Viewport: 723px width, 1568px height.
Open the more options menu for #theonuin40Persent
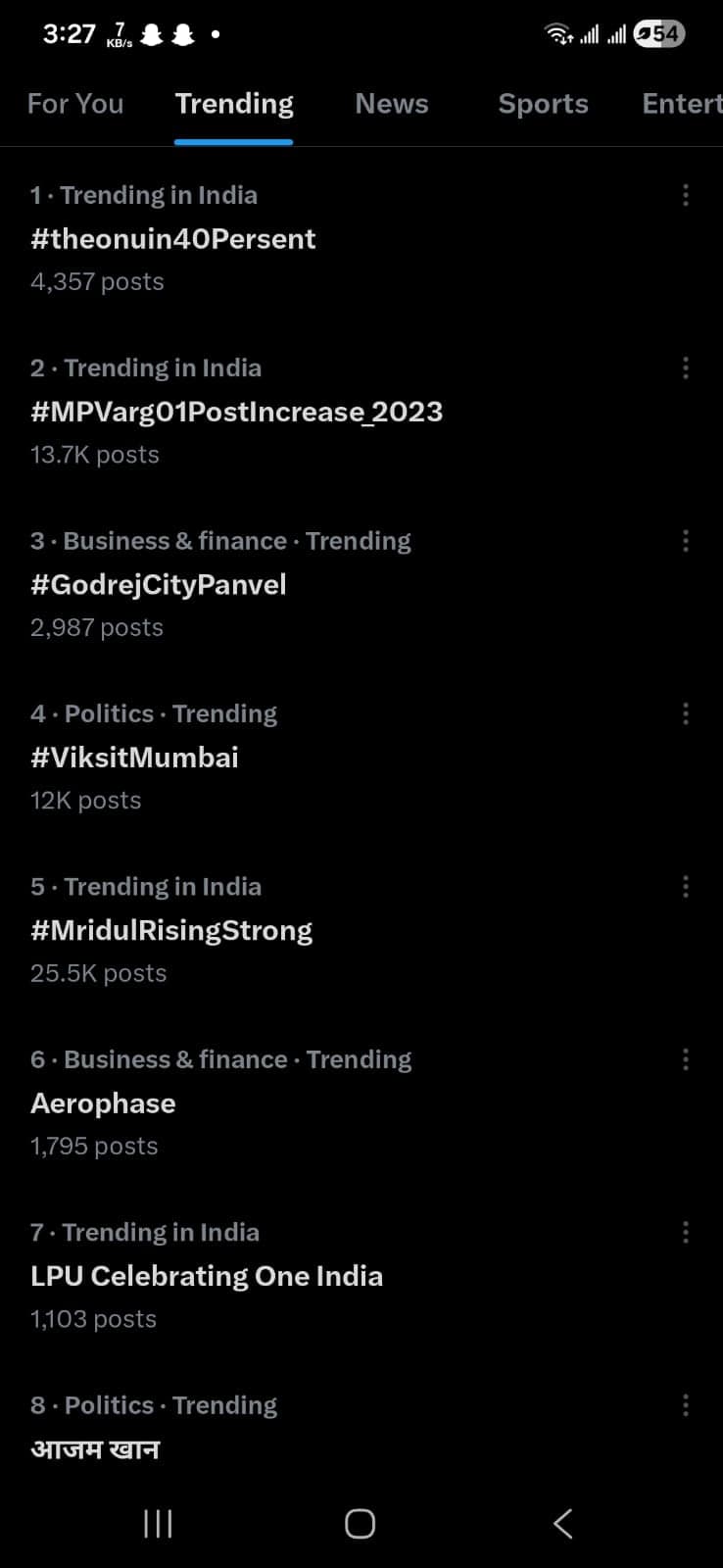686,195
